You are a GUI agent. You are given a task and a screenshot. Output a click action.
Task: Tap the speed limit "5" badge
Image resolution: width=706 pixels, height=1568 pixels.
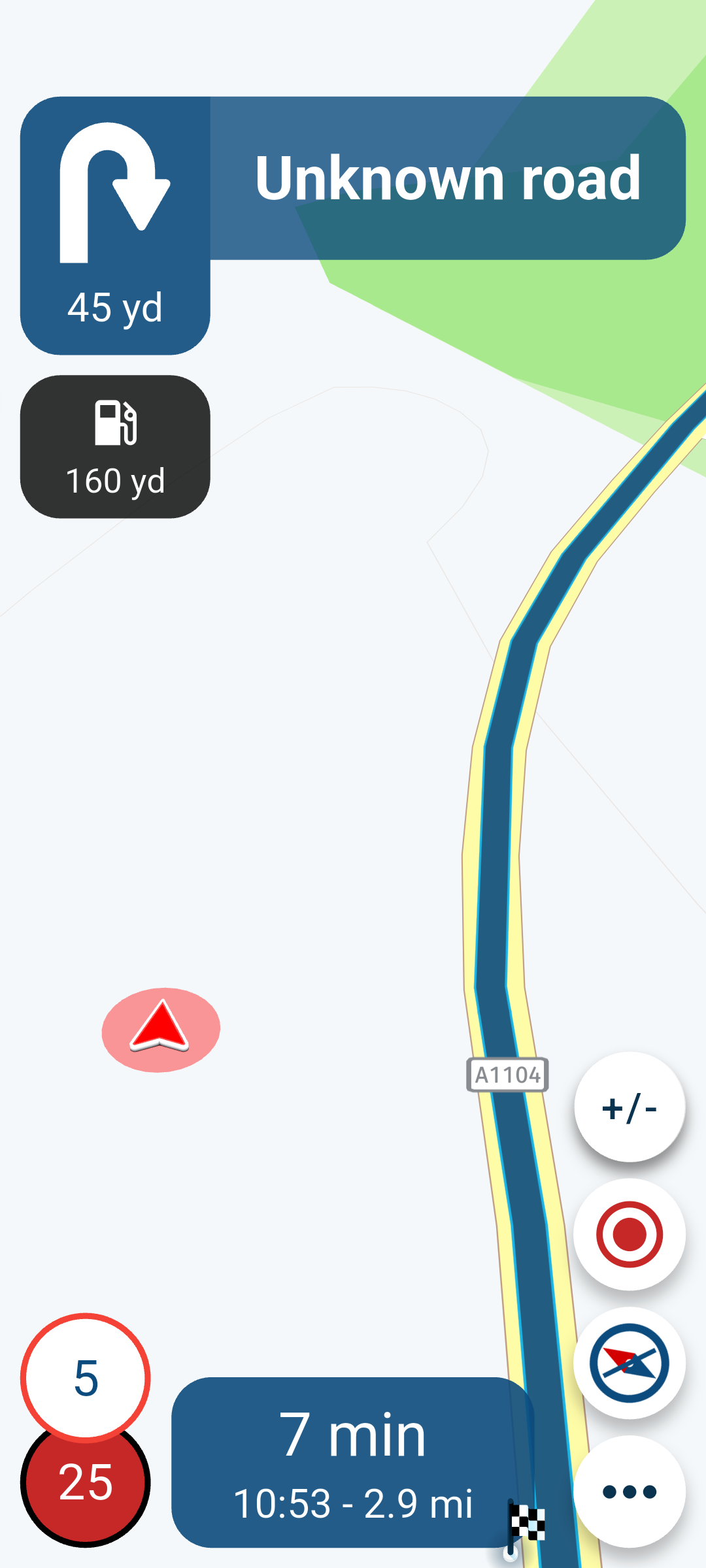[x=86, y=1375]
